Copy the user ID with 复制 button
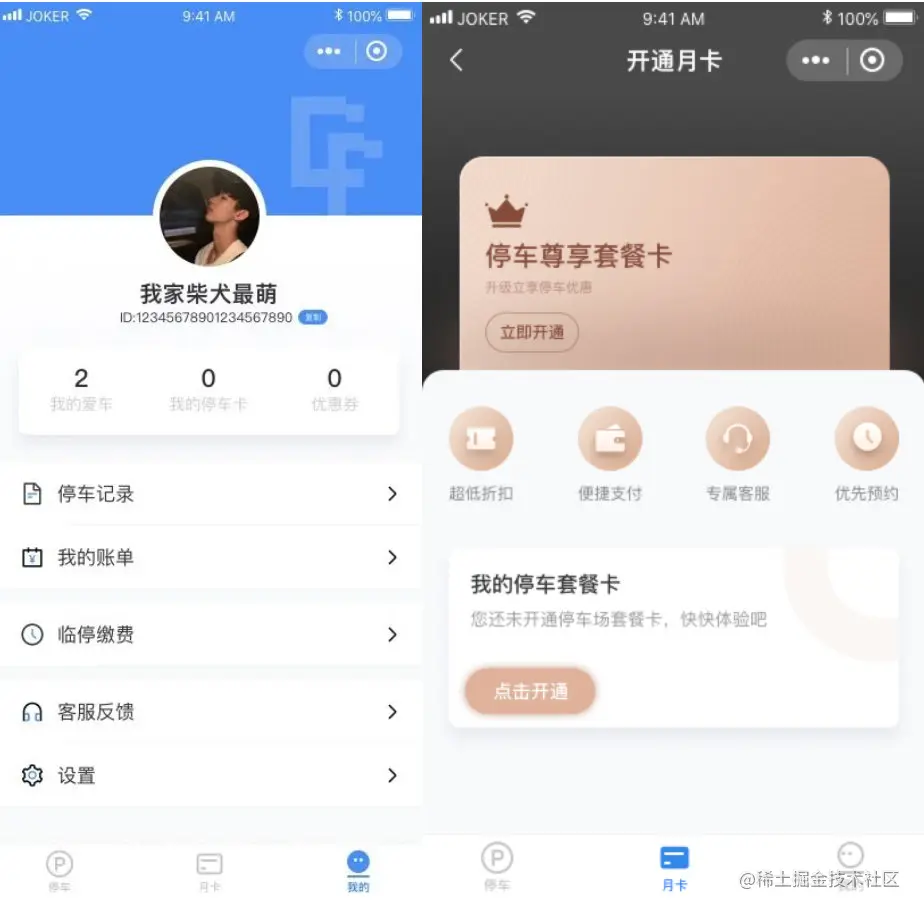The image size is (924, 914). (313, 318)
